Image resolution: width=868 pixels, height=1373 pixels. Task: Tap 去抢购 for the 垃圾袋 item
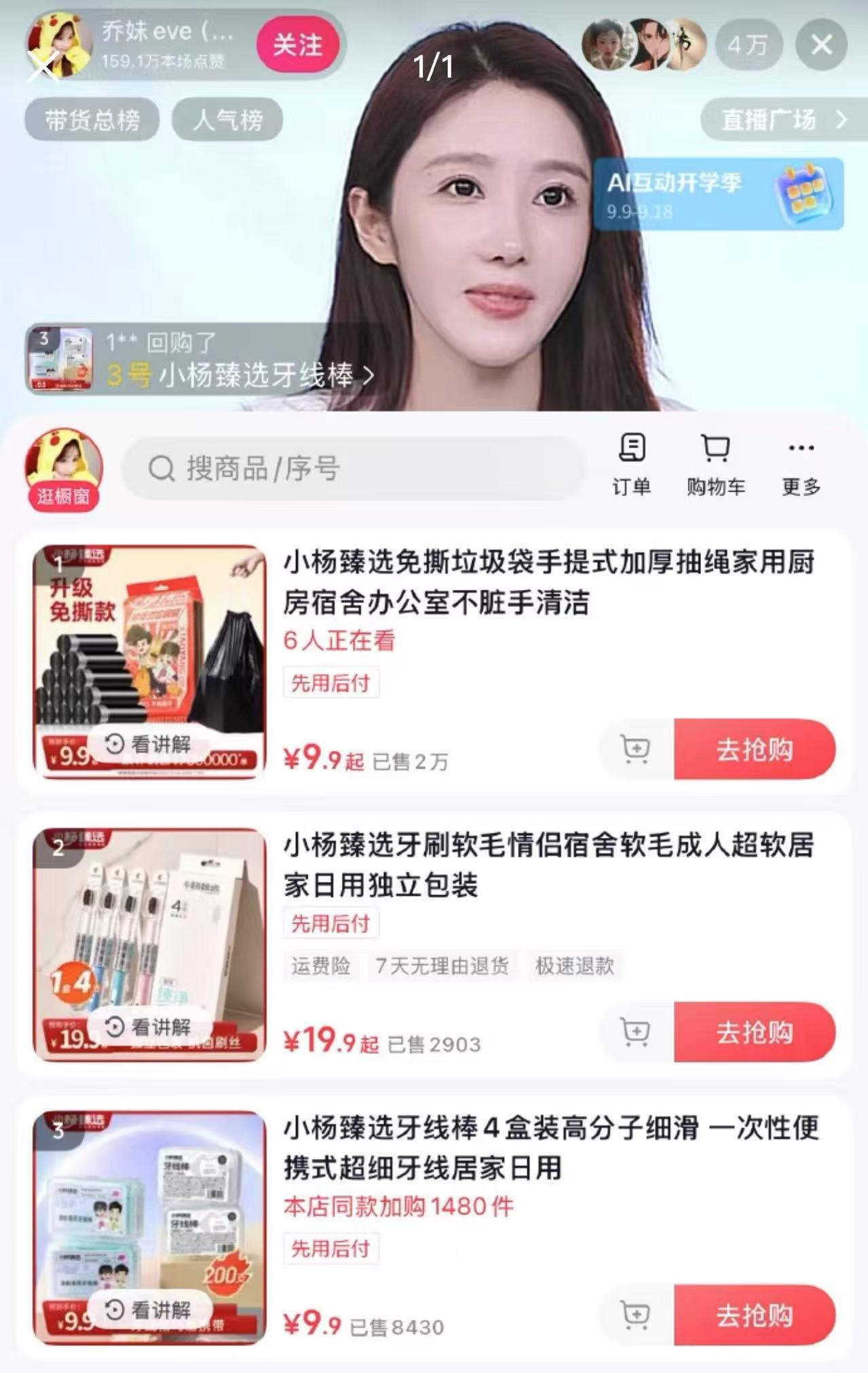point(754,749)
